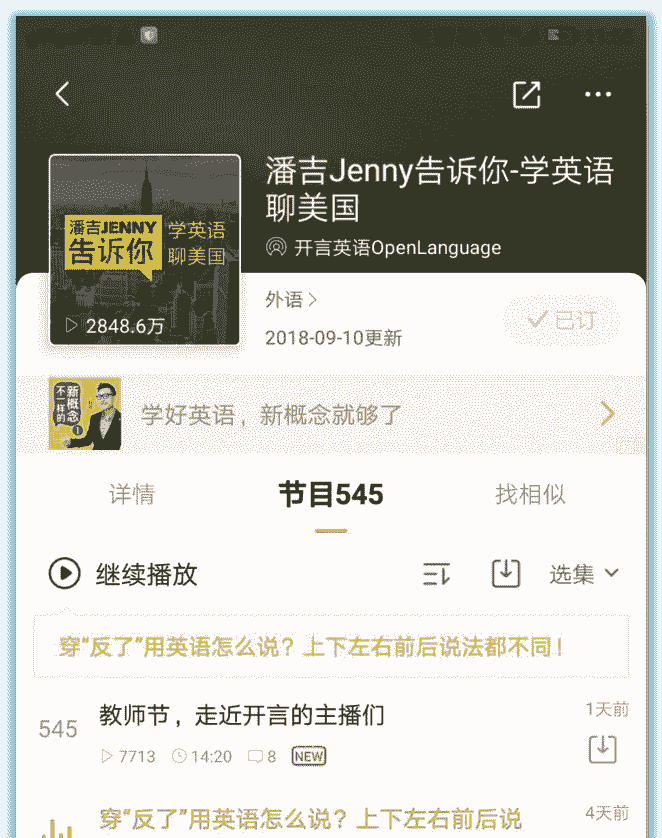The height and width of the screenshot is (838, 662).
Task: Open the three-dot overflow menu
Action: tap(598, 94)
